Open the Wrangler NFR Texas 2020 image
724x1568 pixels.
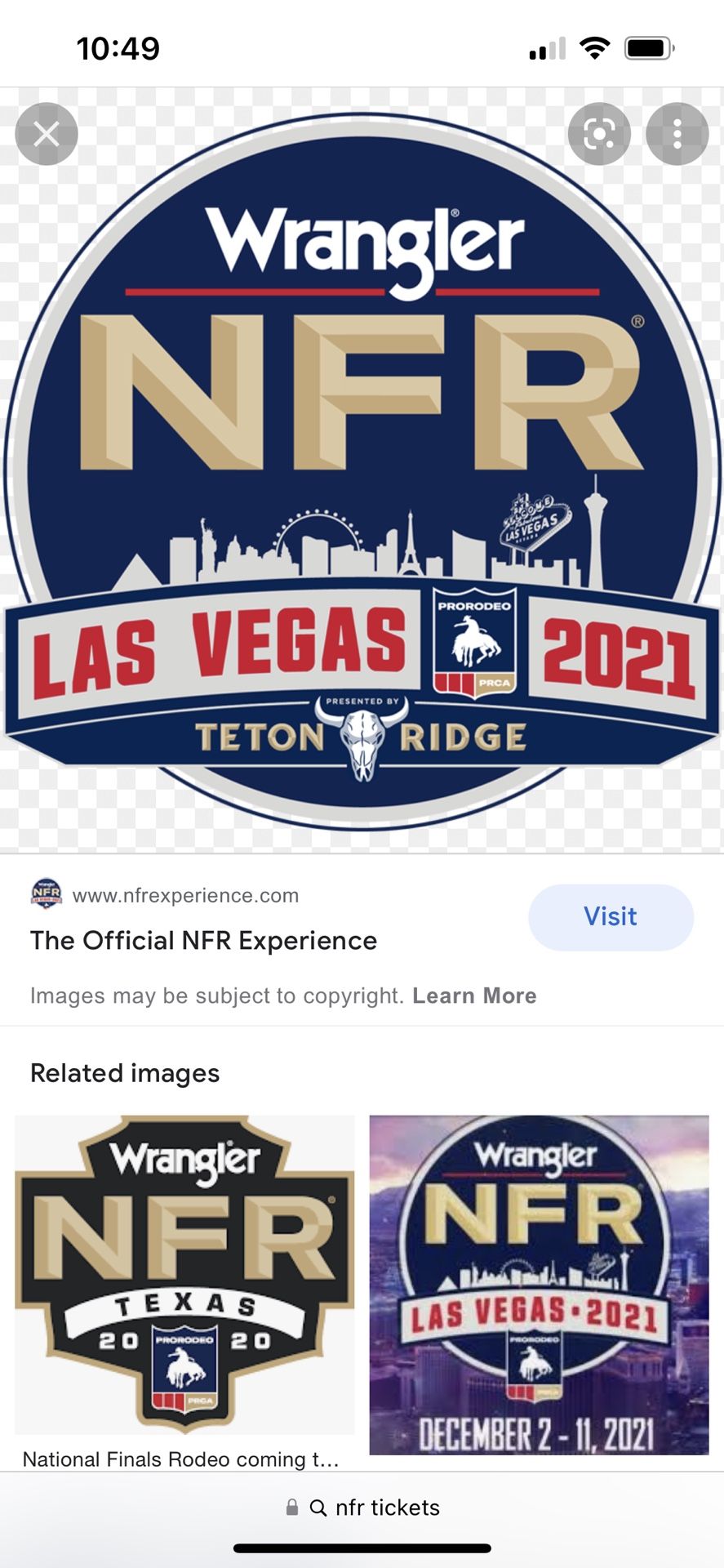(184, 1274)
